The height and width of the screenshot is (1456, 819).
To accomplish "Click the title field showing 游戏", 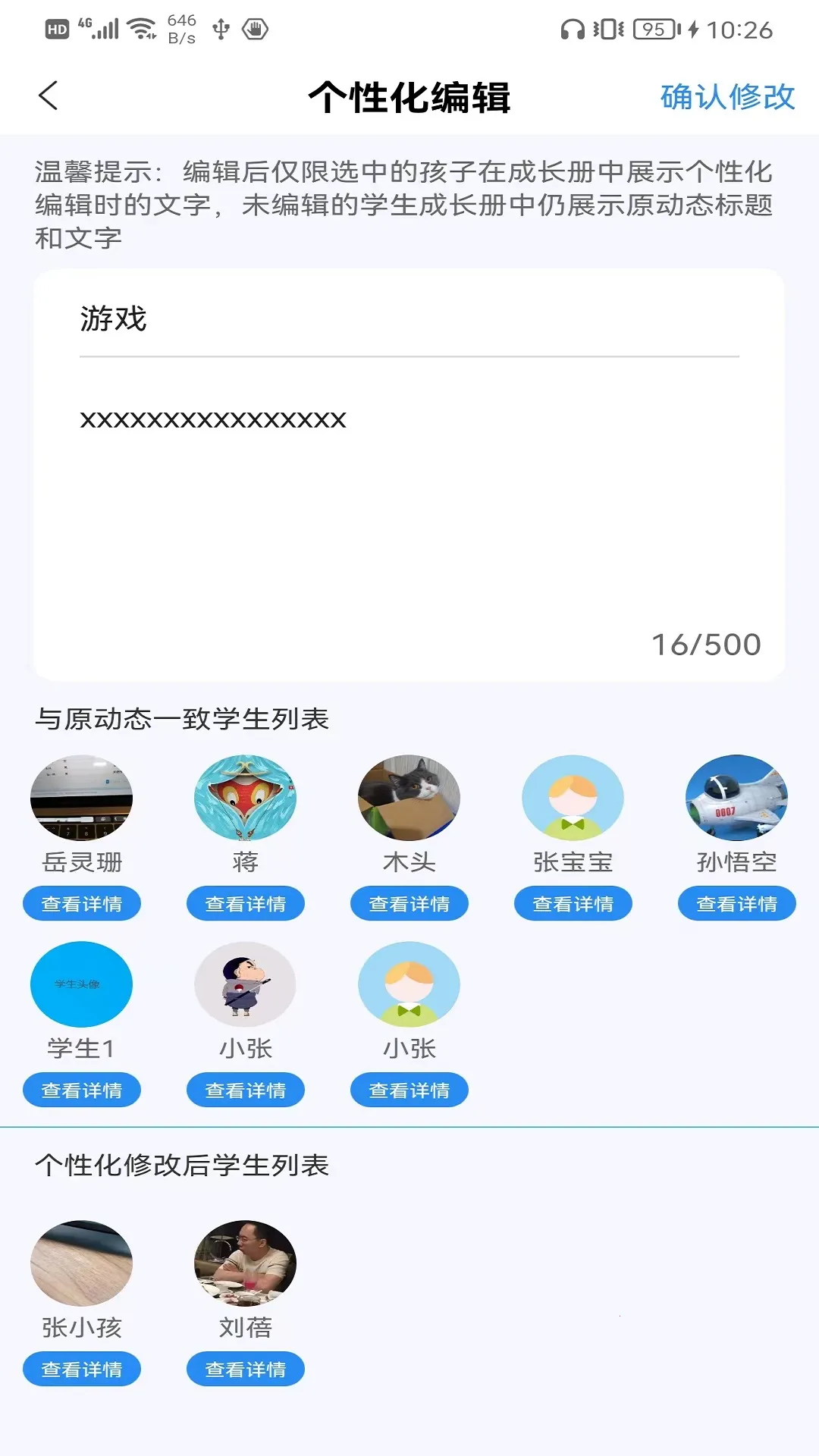I will (x=409, y=318).
